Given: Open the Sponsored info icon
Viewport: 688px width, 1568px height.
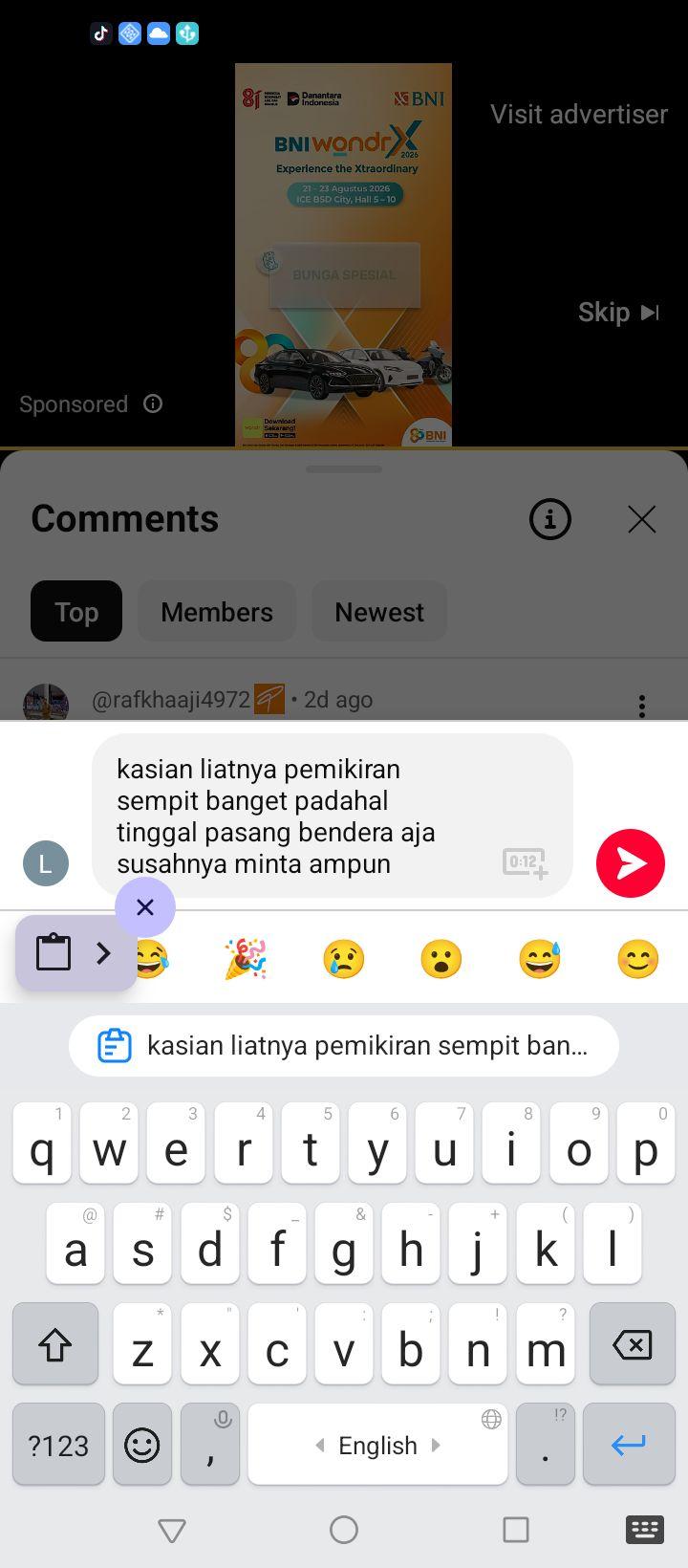Looking at the screenshot, I should 153,403.
